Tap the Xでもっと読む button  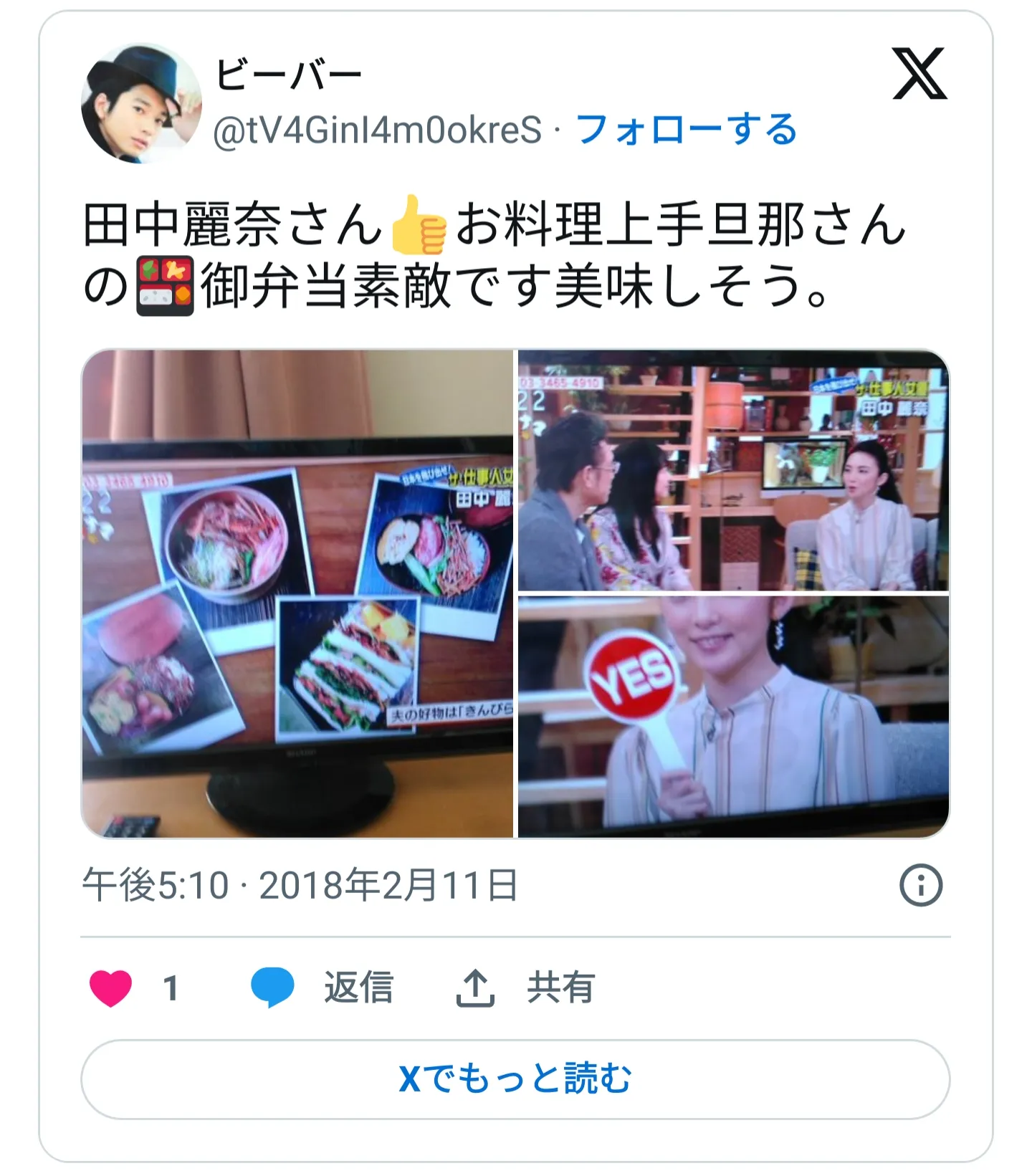(x=515, y=1079)
